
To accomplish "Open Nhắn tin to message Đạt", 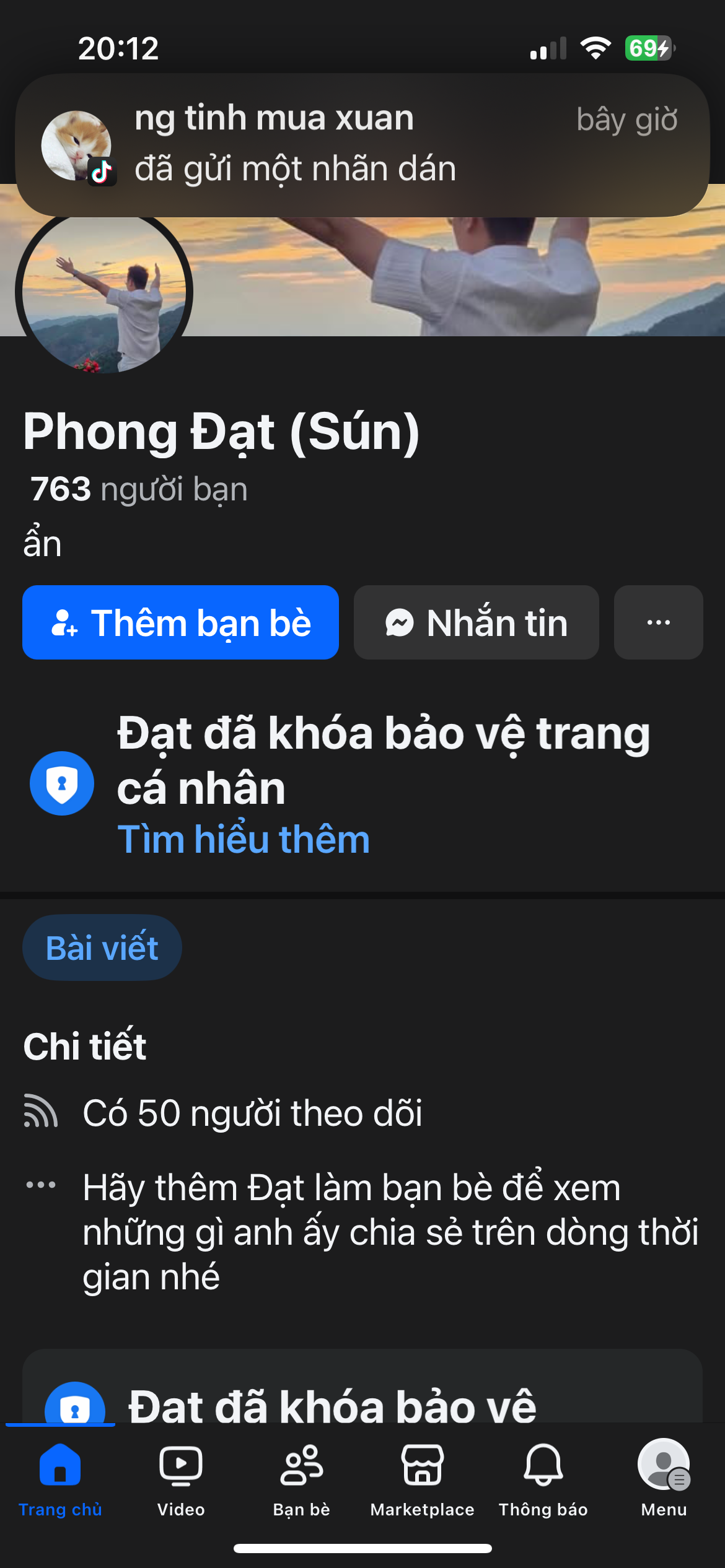I will point(476,622).
